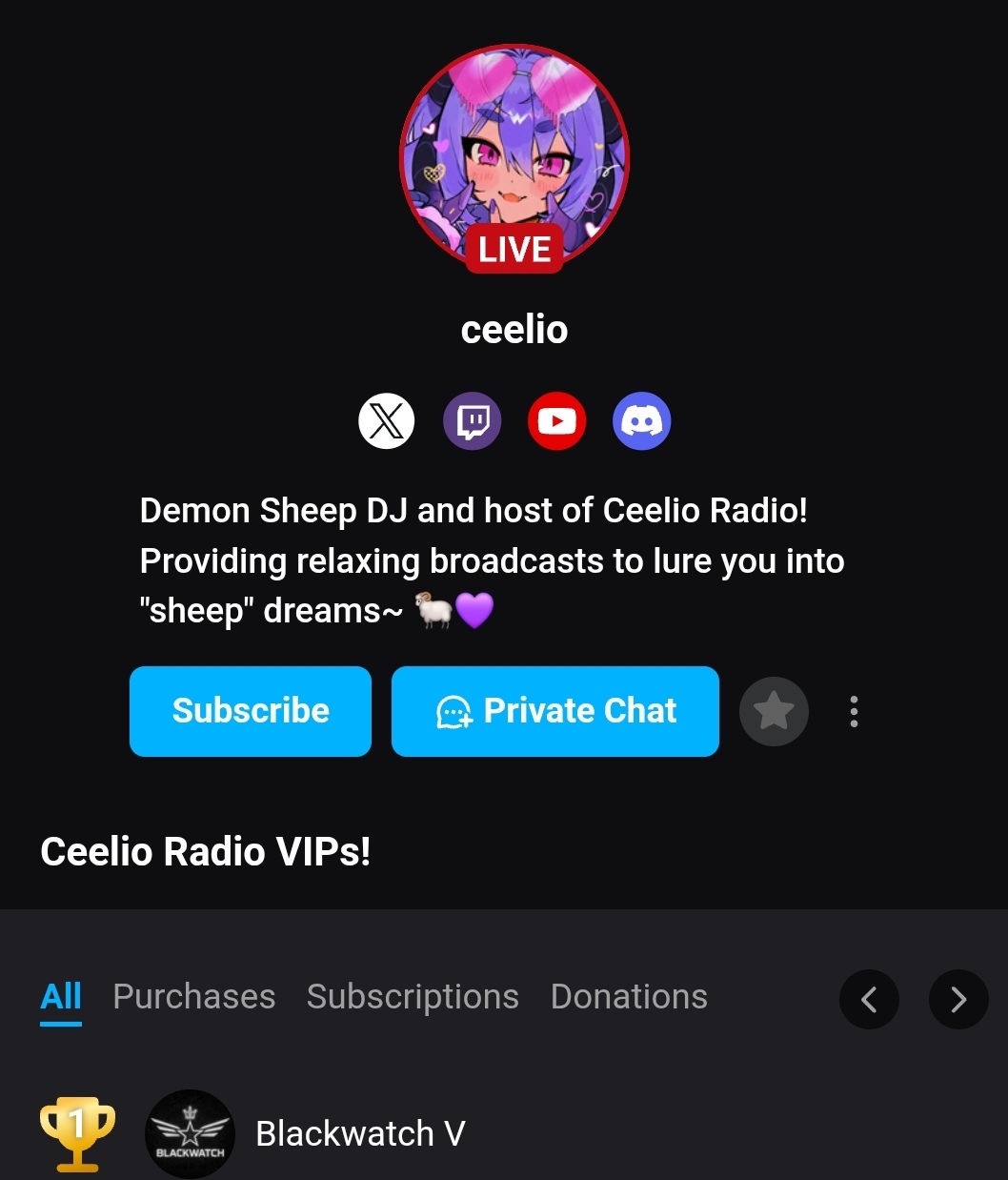The image size is (1008, 1180).
Task: Open ceelio's live profile avatar
Action: pyautogui.click(x=514, y=158)
